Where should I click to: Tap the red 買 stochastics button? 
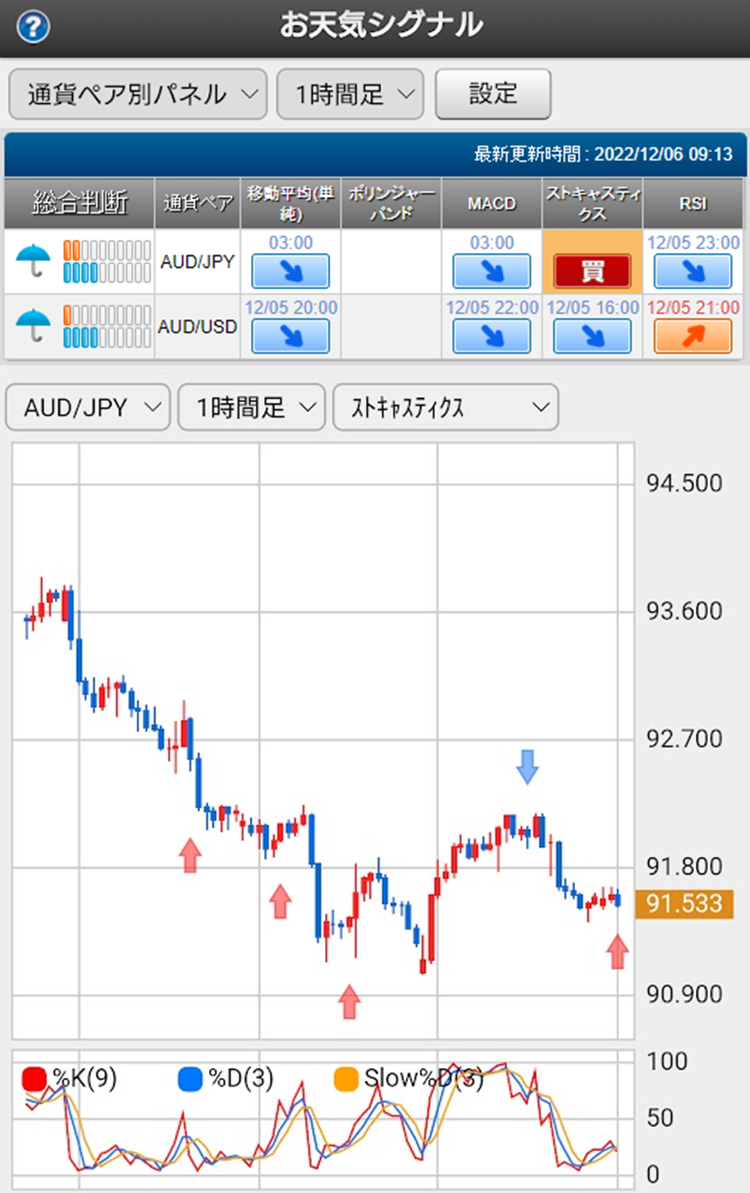[593, 271]
